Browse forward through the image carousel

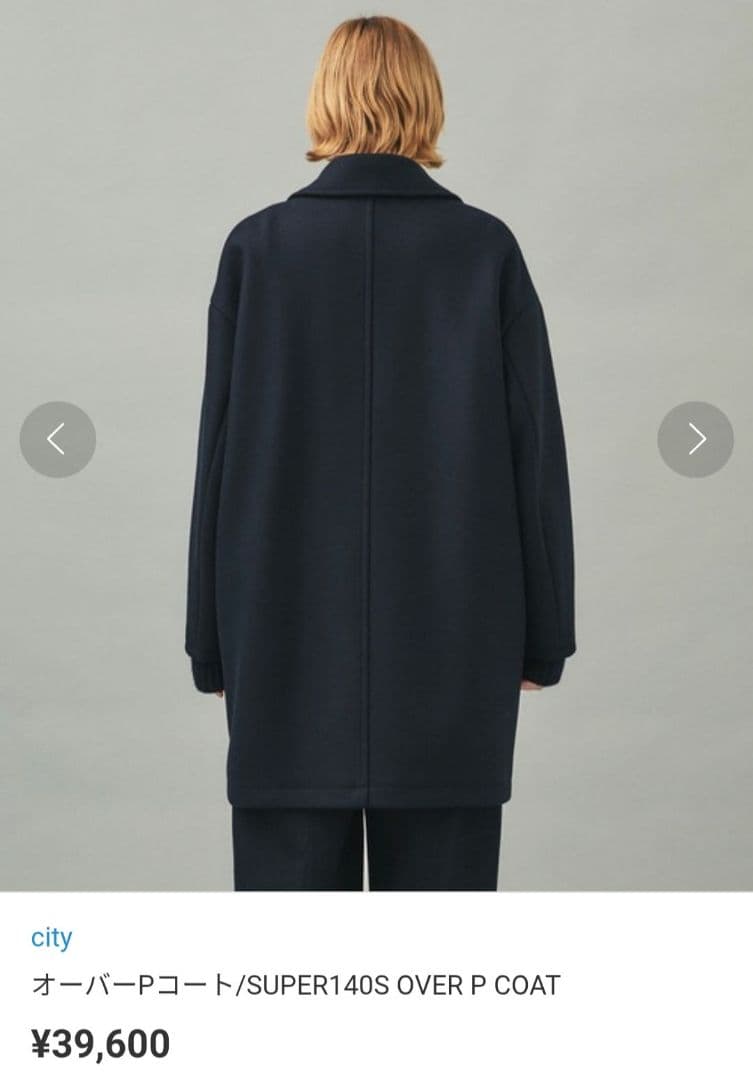click(692, 437)
